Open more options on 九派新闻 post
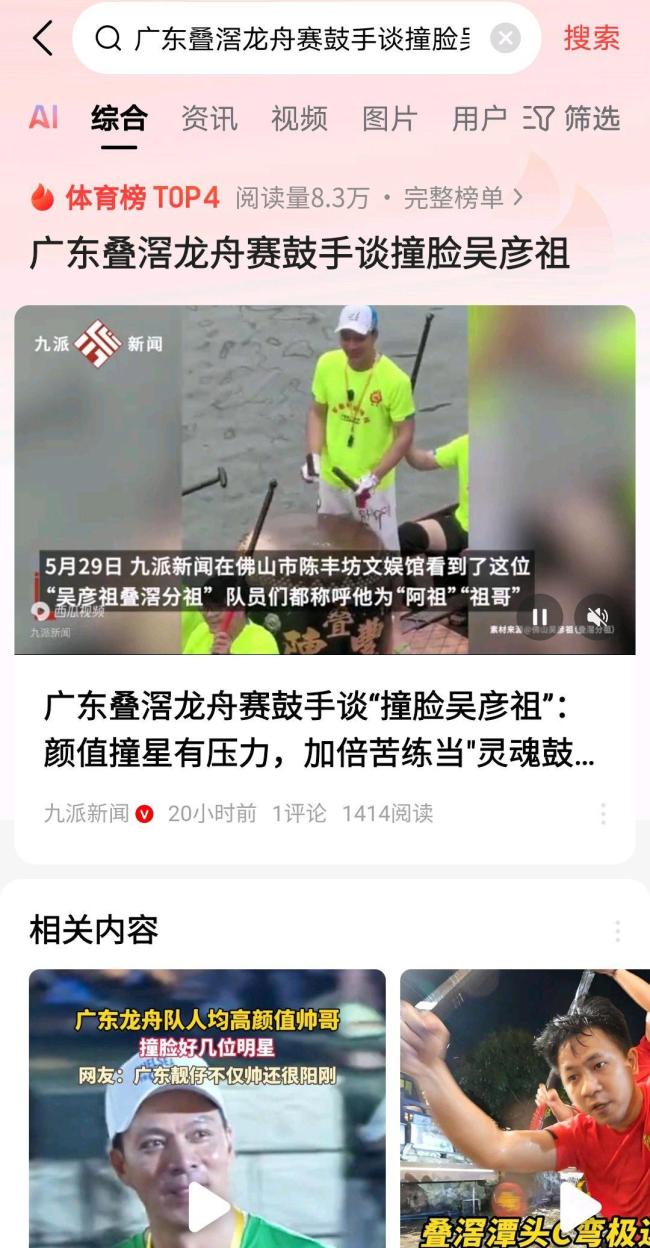The image size is (650, 1248). click(x=603, y=814)
